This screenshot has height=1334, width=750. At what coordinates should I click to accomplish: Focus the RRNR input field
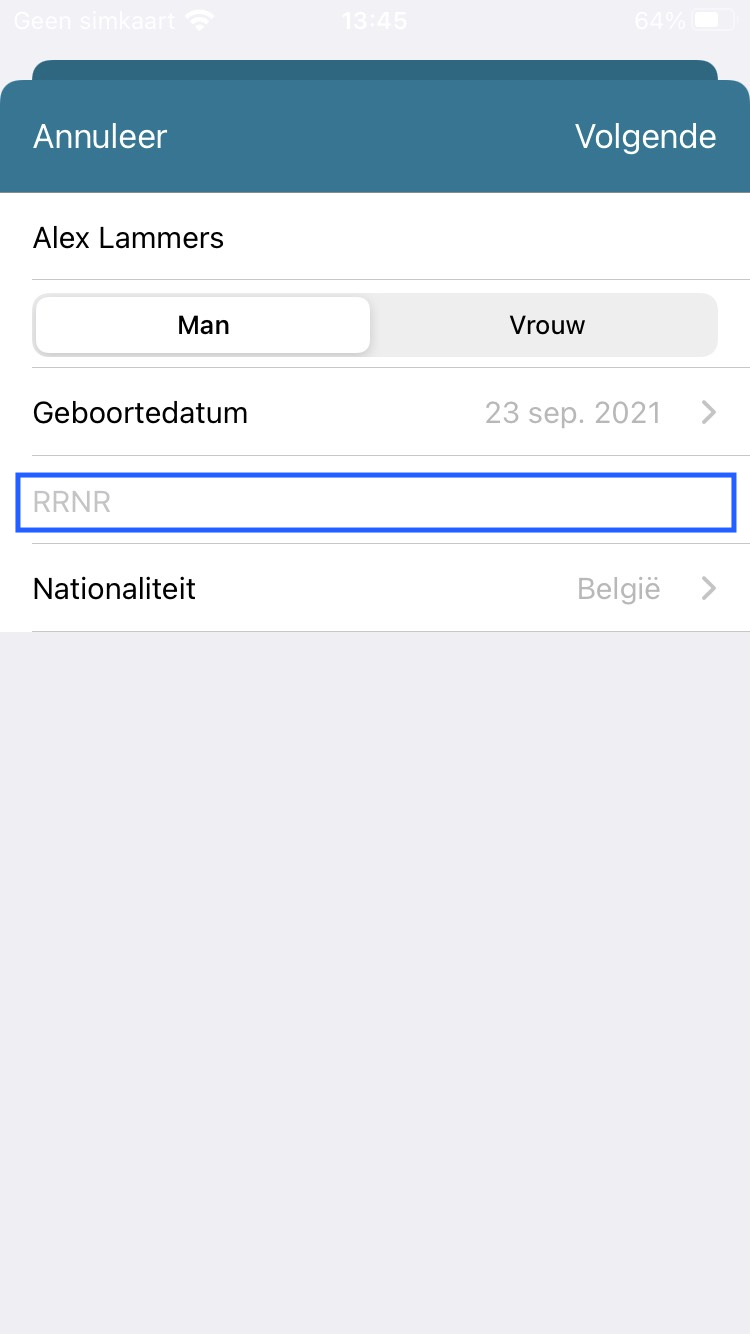point(376,502)
